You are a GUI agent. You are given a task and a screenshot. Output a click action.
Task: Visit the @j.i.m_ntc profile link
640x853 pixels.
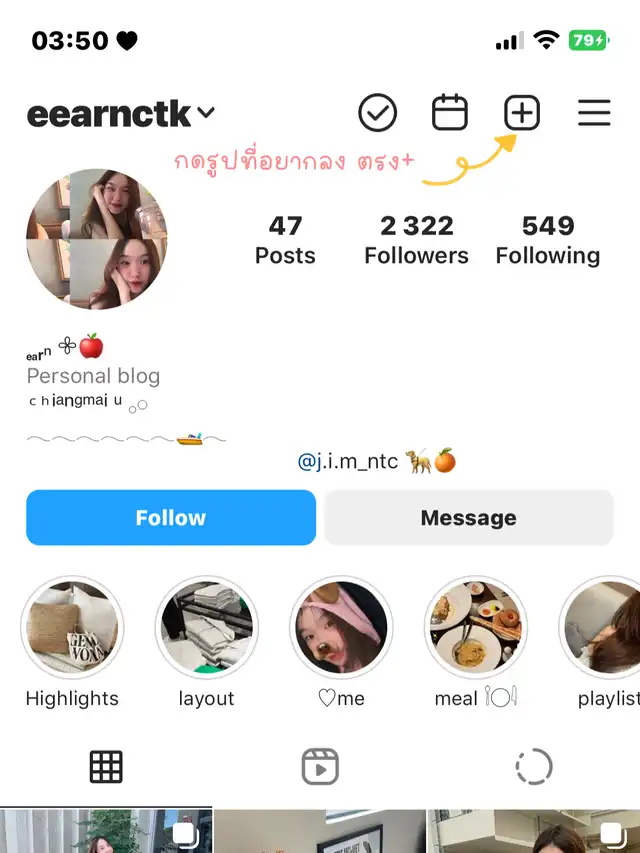pos(348,462)
